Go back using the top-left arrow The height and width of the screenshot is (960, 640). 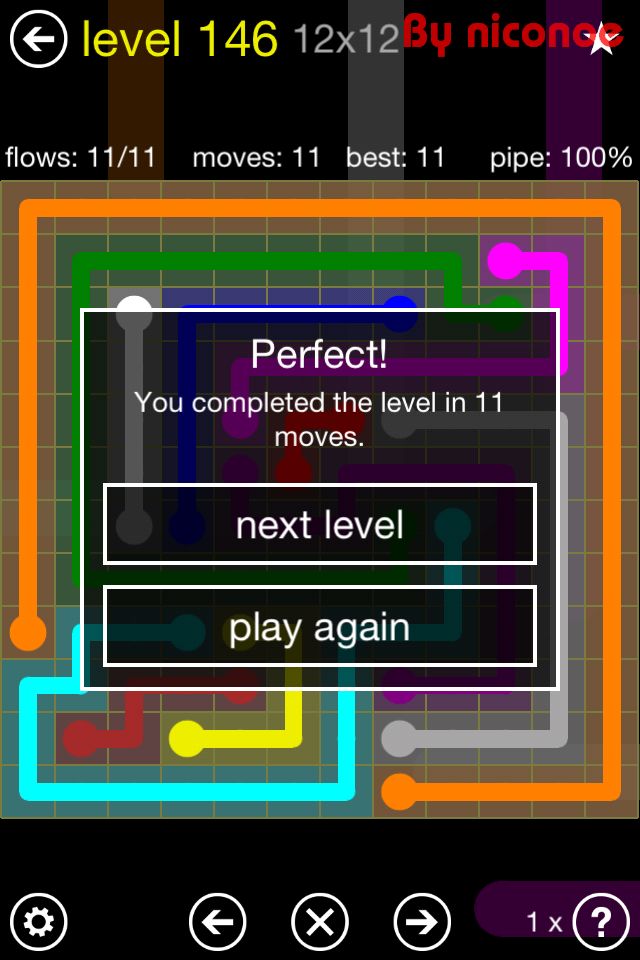pos(38,40)
